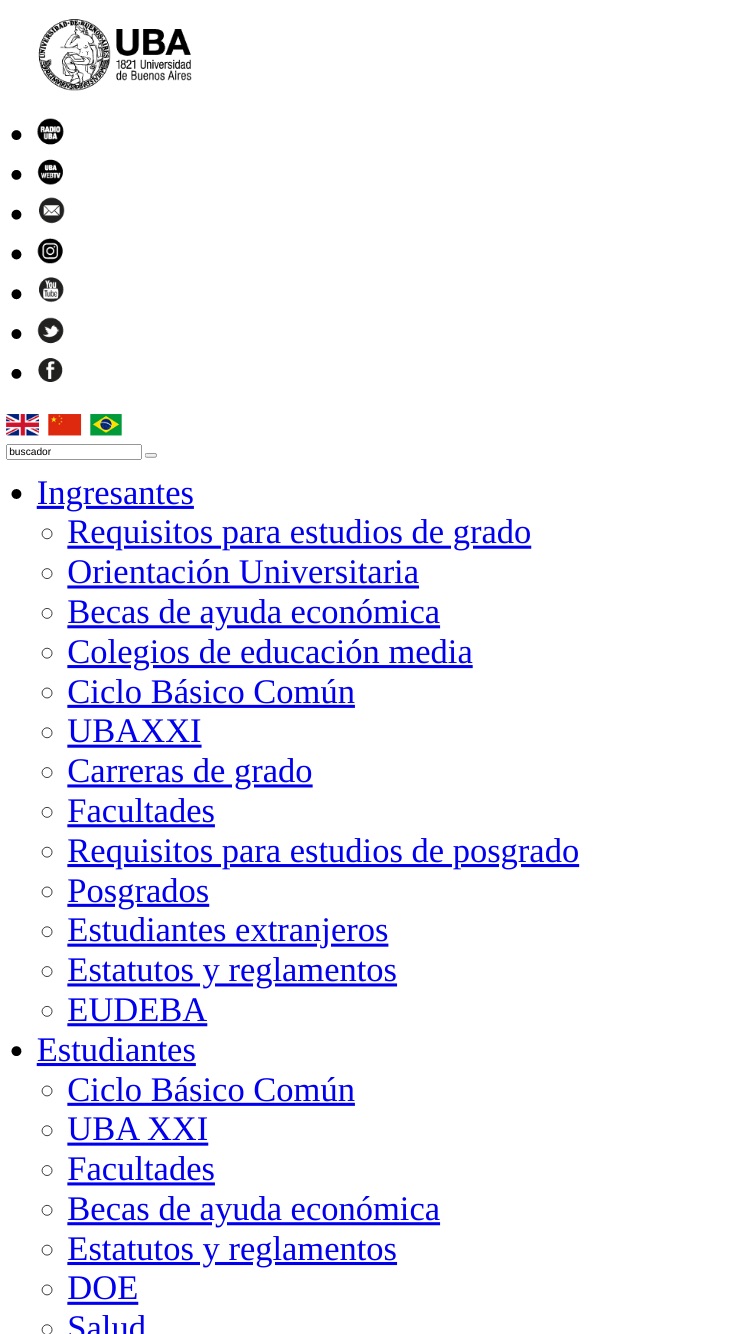
Task: Open the YouTube channel icon
Action: coord(50,290)
